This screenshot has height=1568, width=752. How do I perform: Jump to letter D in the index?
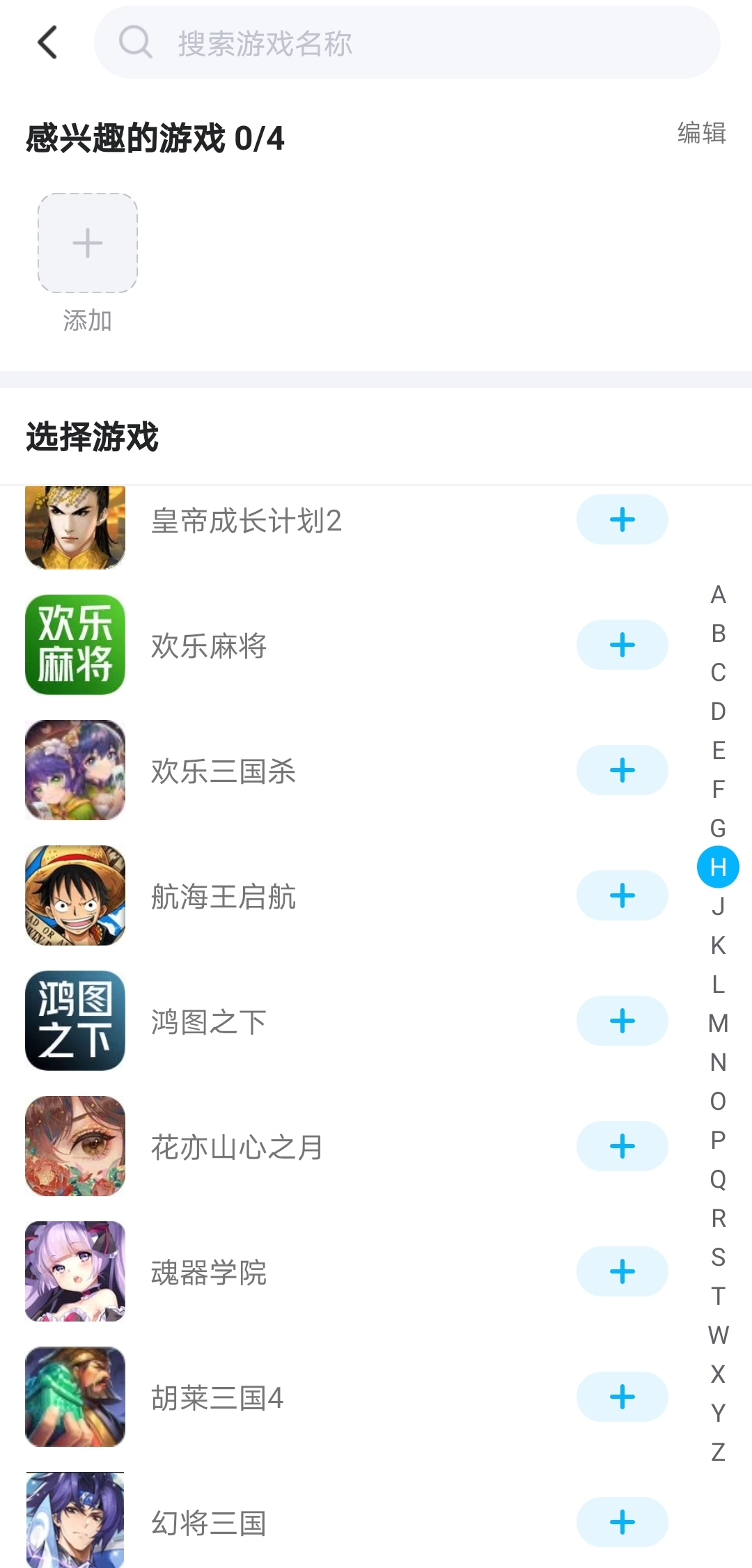tap(718, 712)
